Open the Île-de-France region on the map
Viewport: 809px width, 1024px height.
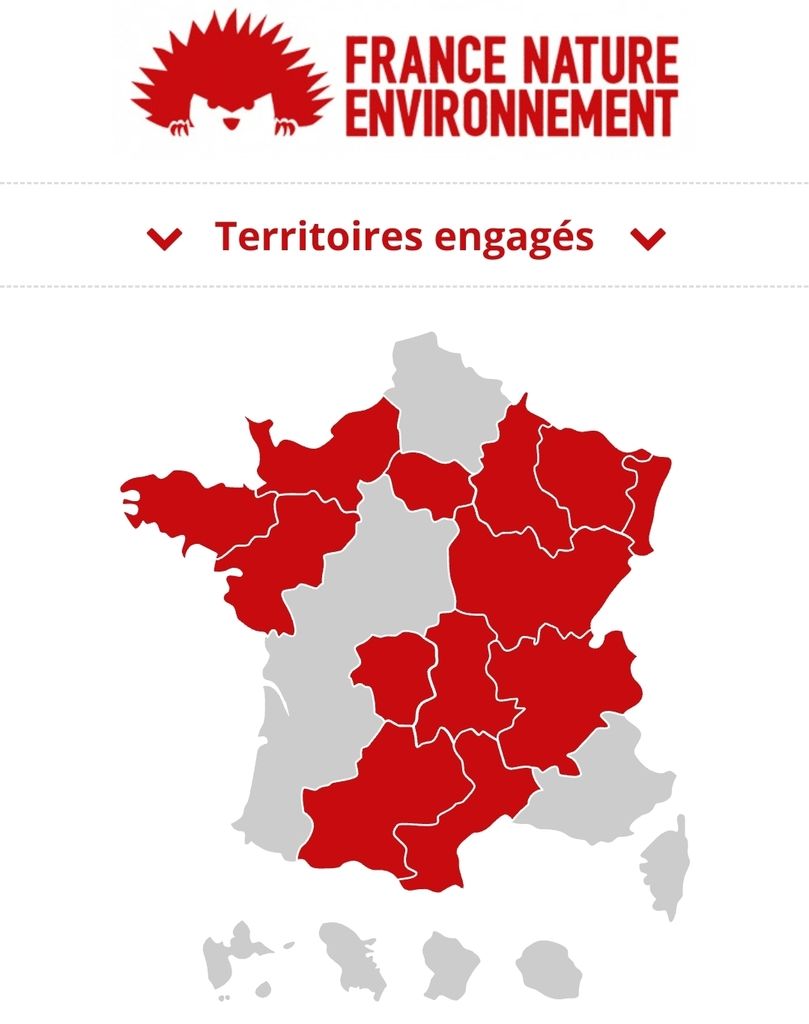[x=428, y=483]
